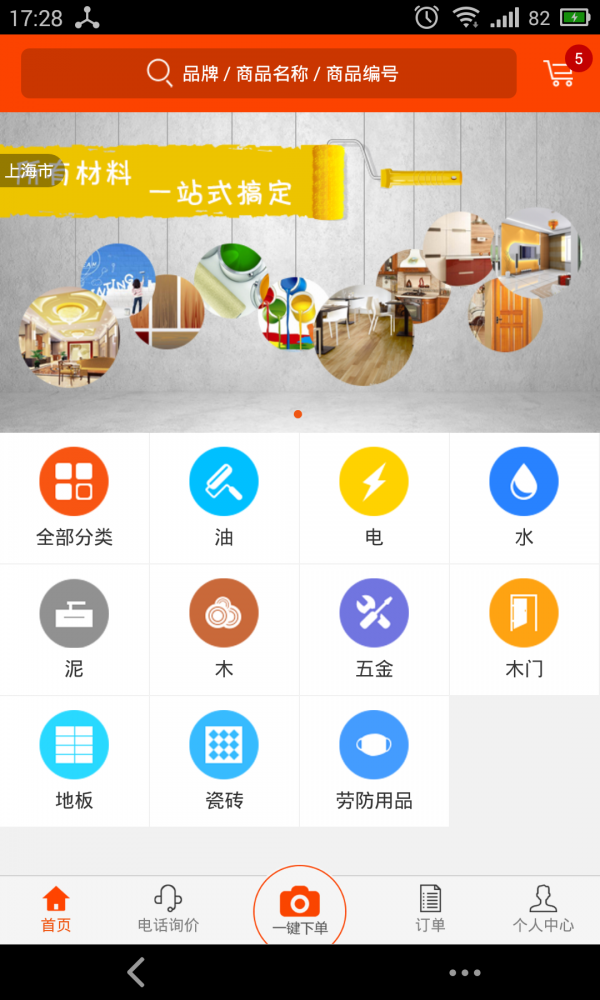Open 全部分类 all categories
600x1000 pixels.
click(x=74, y=498)
